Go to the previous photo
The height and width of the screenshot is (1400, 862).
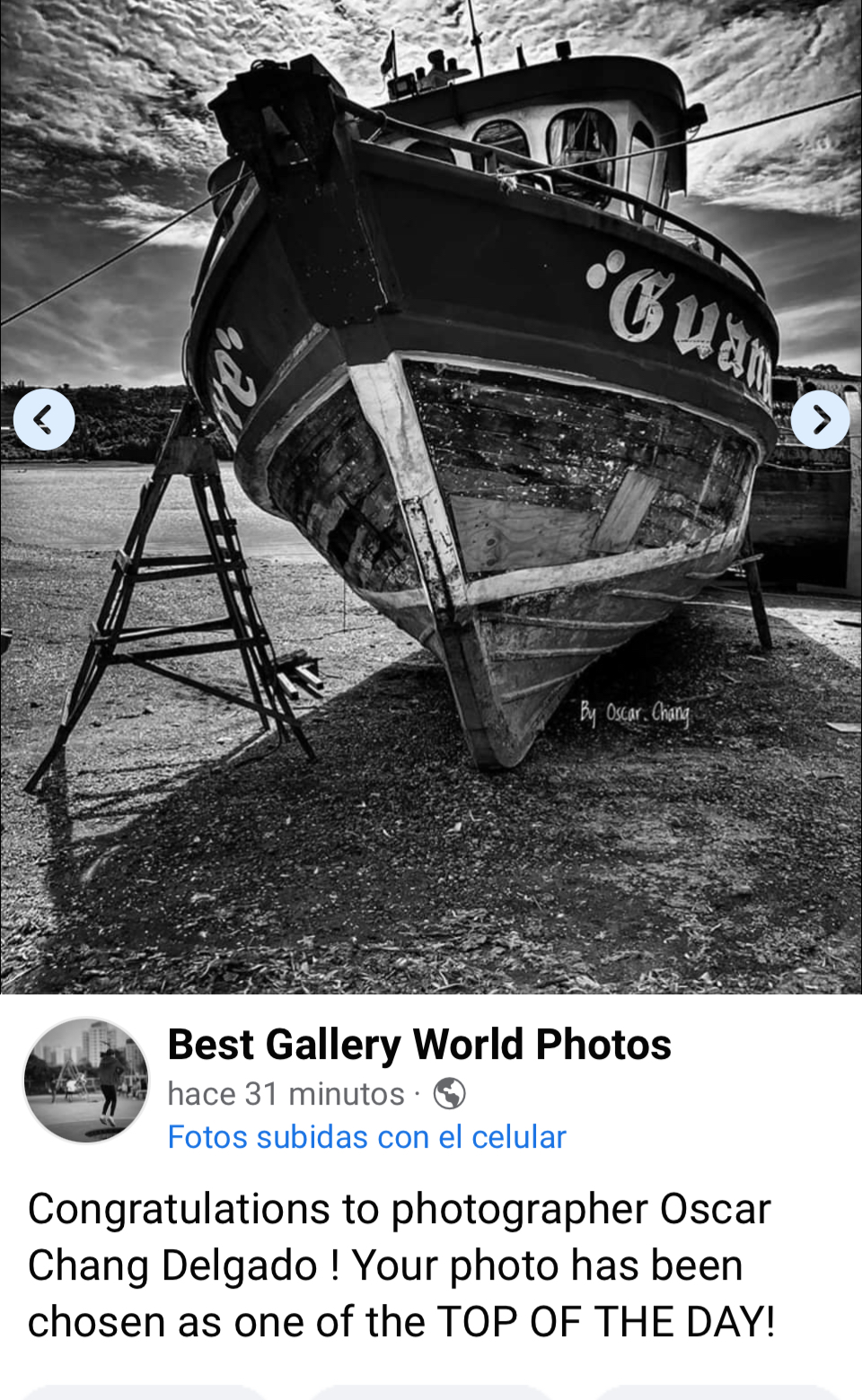pos(44,419)
